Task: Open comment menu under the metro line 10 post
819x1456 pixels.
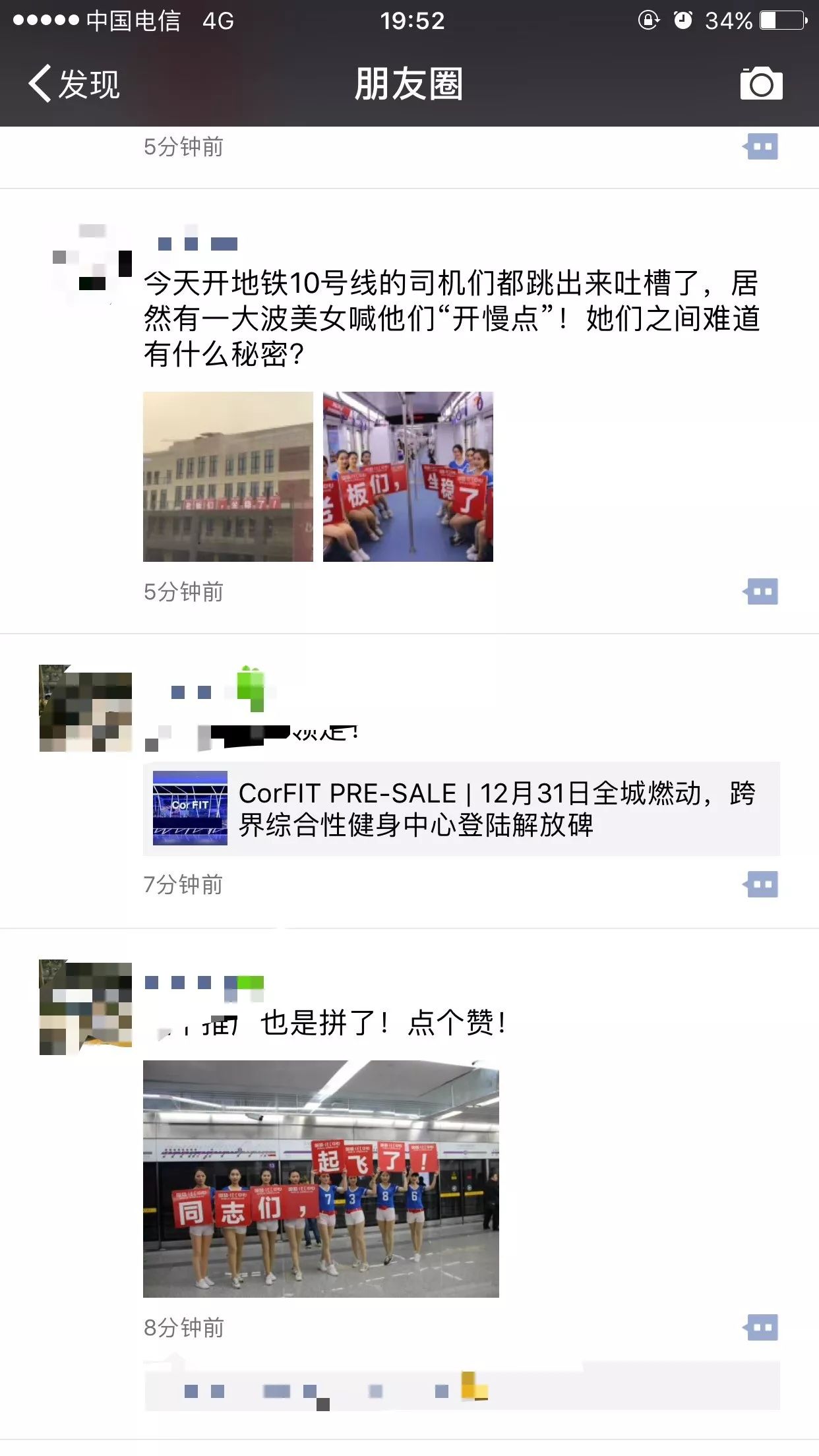Action: (761, 591)
